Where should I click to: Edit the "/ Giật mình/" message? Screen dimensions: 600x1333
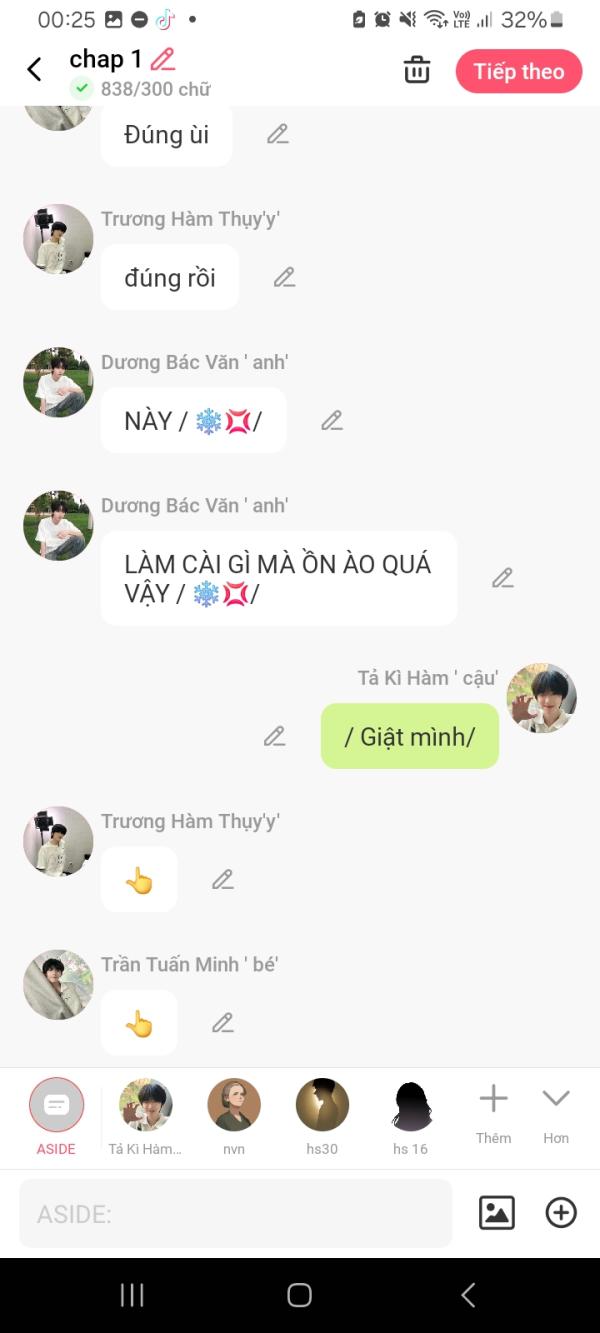[275, 736]
